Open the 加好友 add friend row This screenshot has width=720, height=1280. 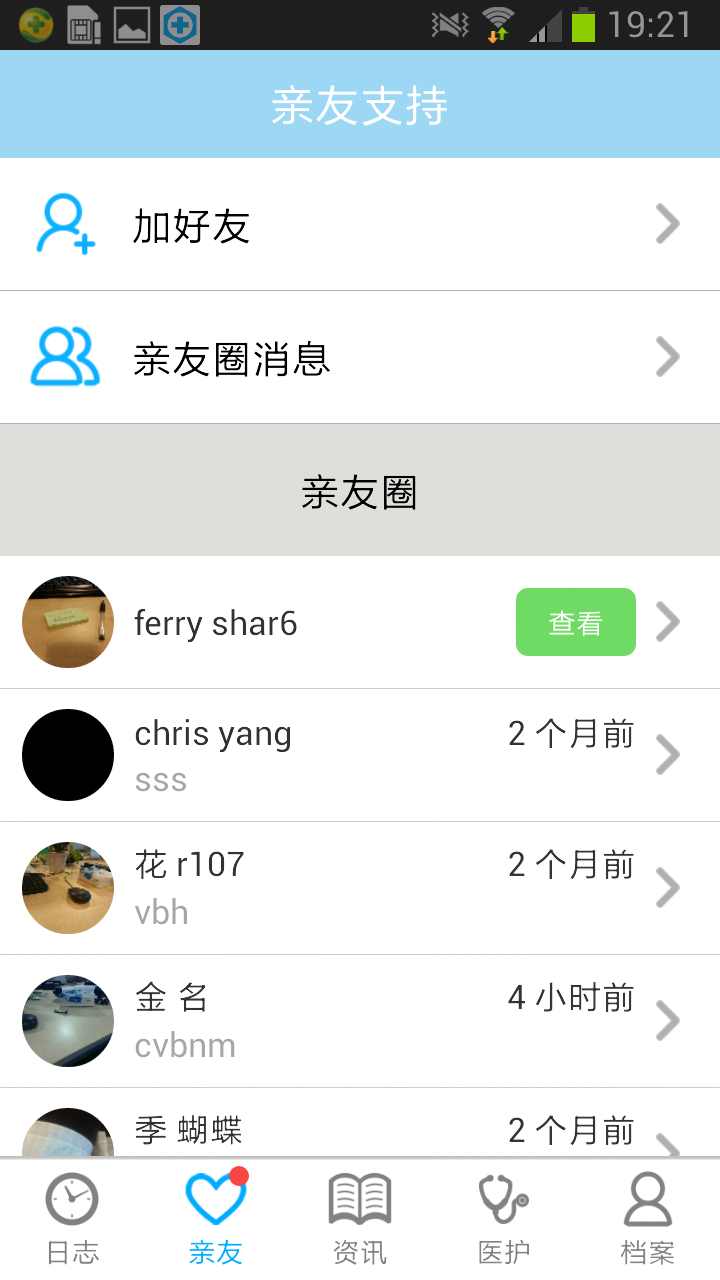point(360,225)
